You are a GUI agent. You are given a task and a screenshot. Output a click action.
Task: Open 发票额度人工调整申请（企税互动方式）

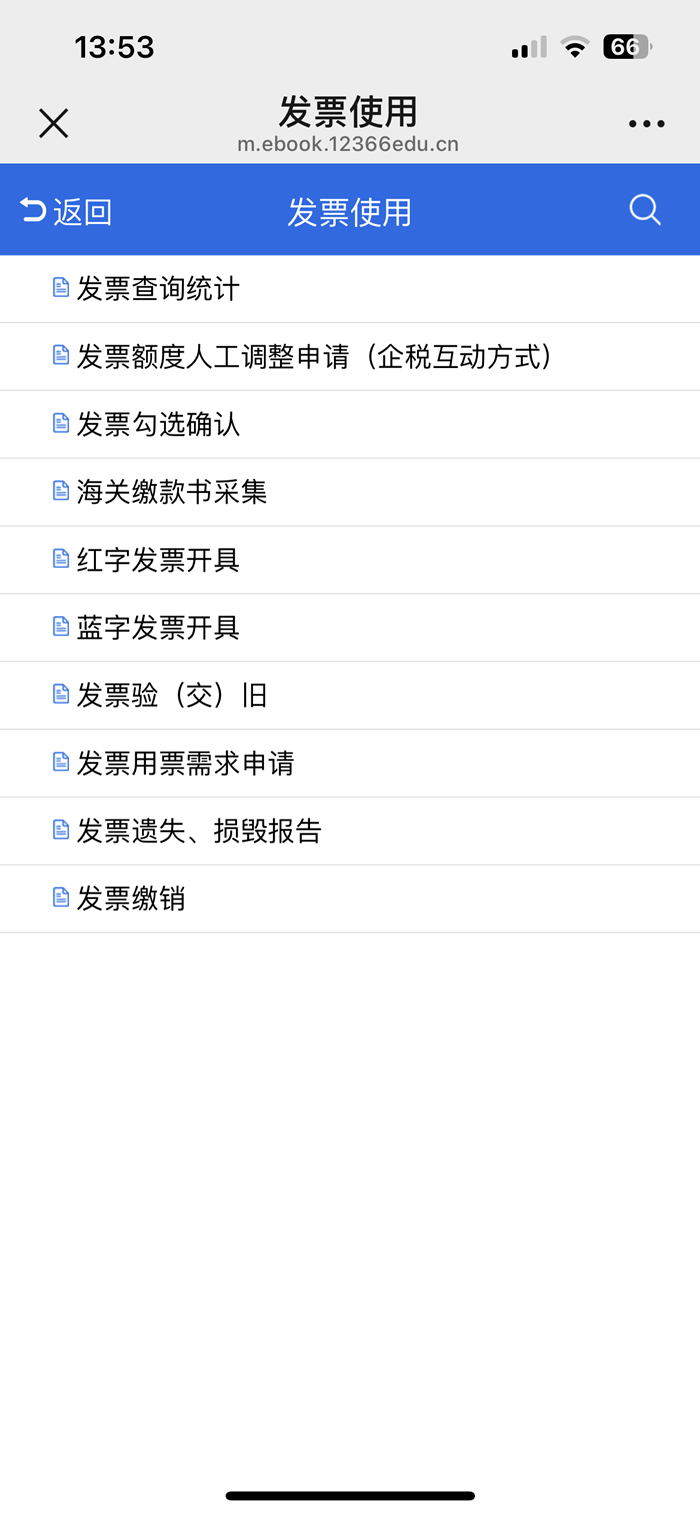point(314,356)
